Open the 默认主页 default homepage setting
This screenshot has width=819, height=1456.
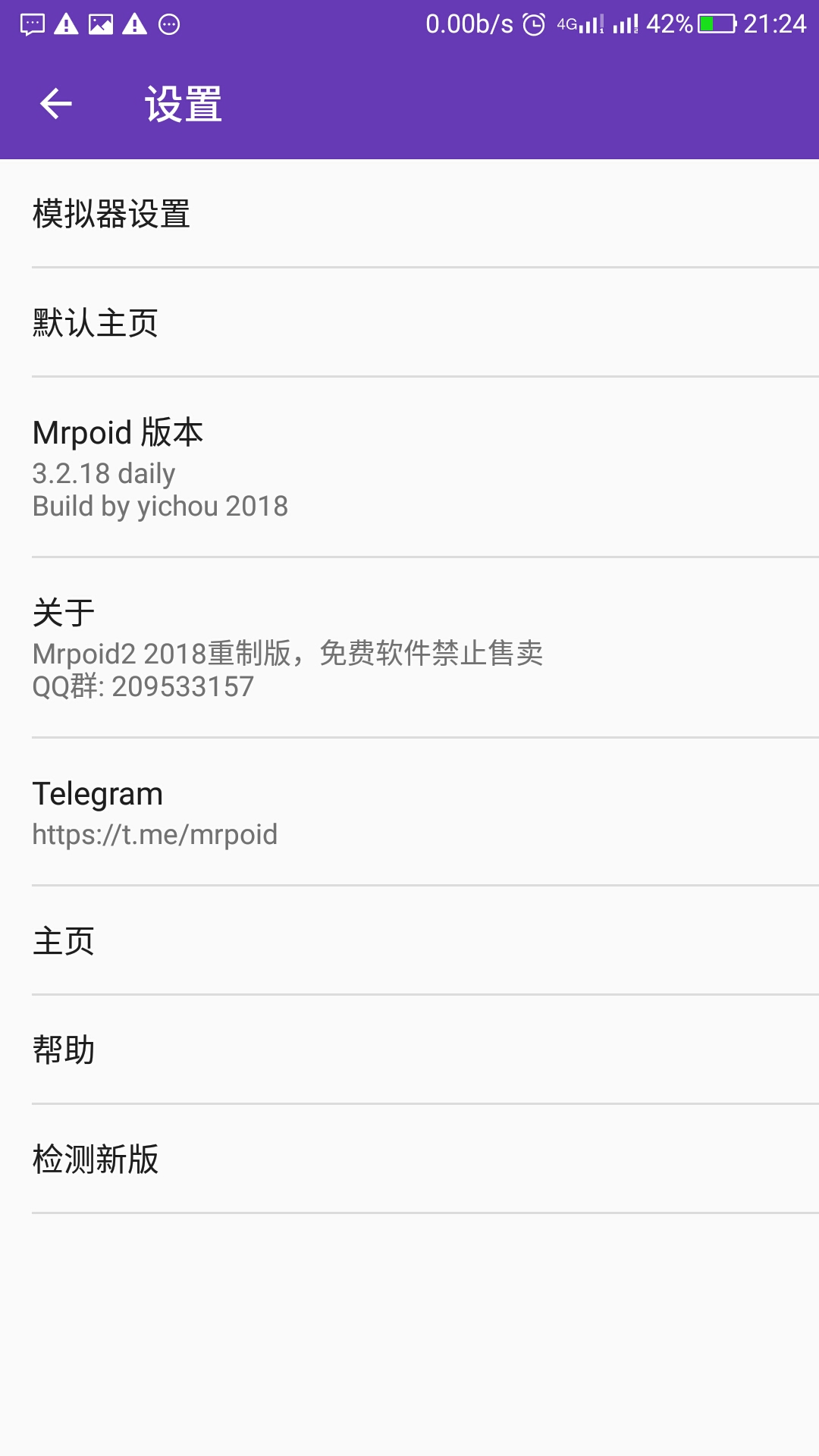409,322
